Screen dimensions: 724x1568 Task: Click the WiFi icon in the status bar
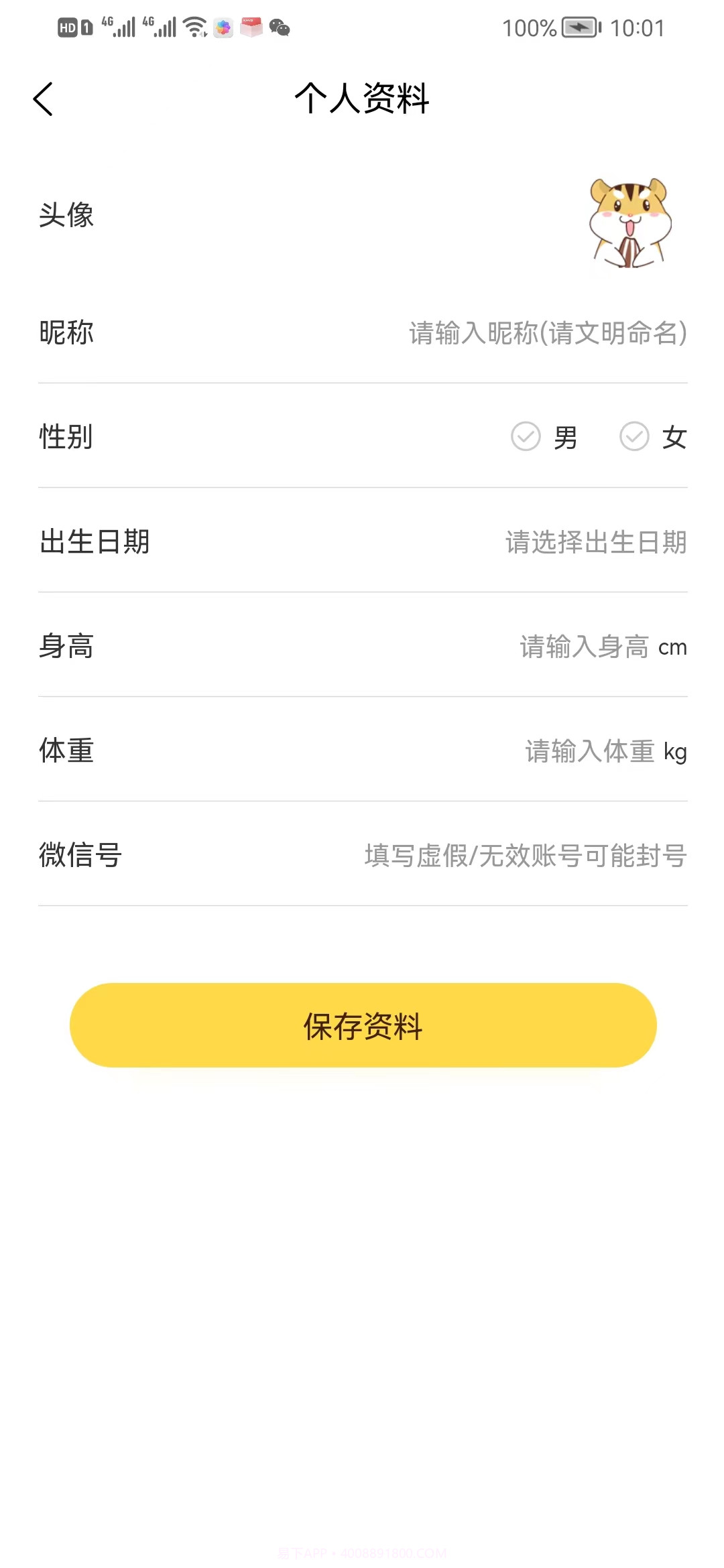(x=194, y=27)
